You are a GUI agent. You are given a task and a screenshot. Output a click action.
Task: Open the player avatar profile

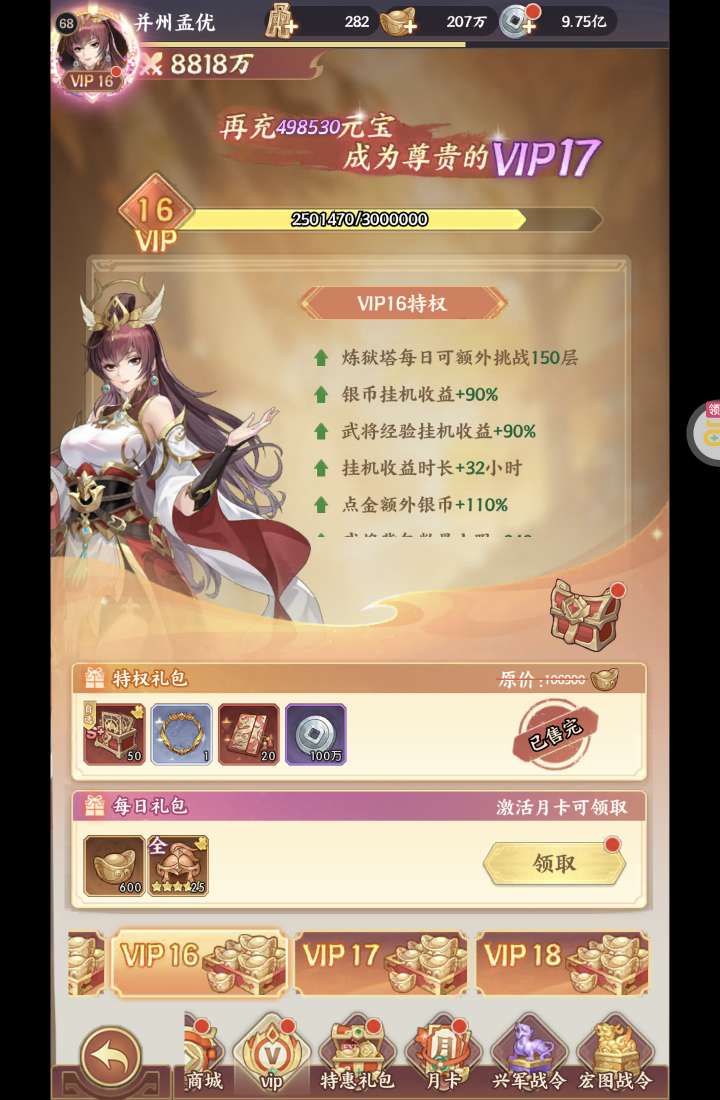(93, 53)
